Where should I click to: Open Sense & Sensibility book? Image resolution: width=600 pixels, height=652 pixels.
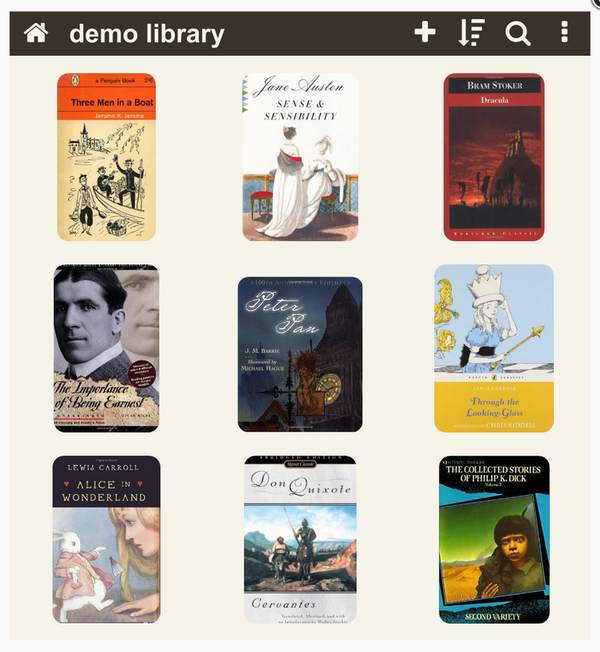pyautogui.click(x=300, y=157)
